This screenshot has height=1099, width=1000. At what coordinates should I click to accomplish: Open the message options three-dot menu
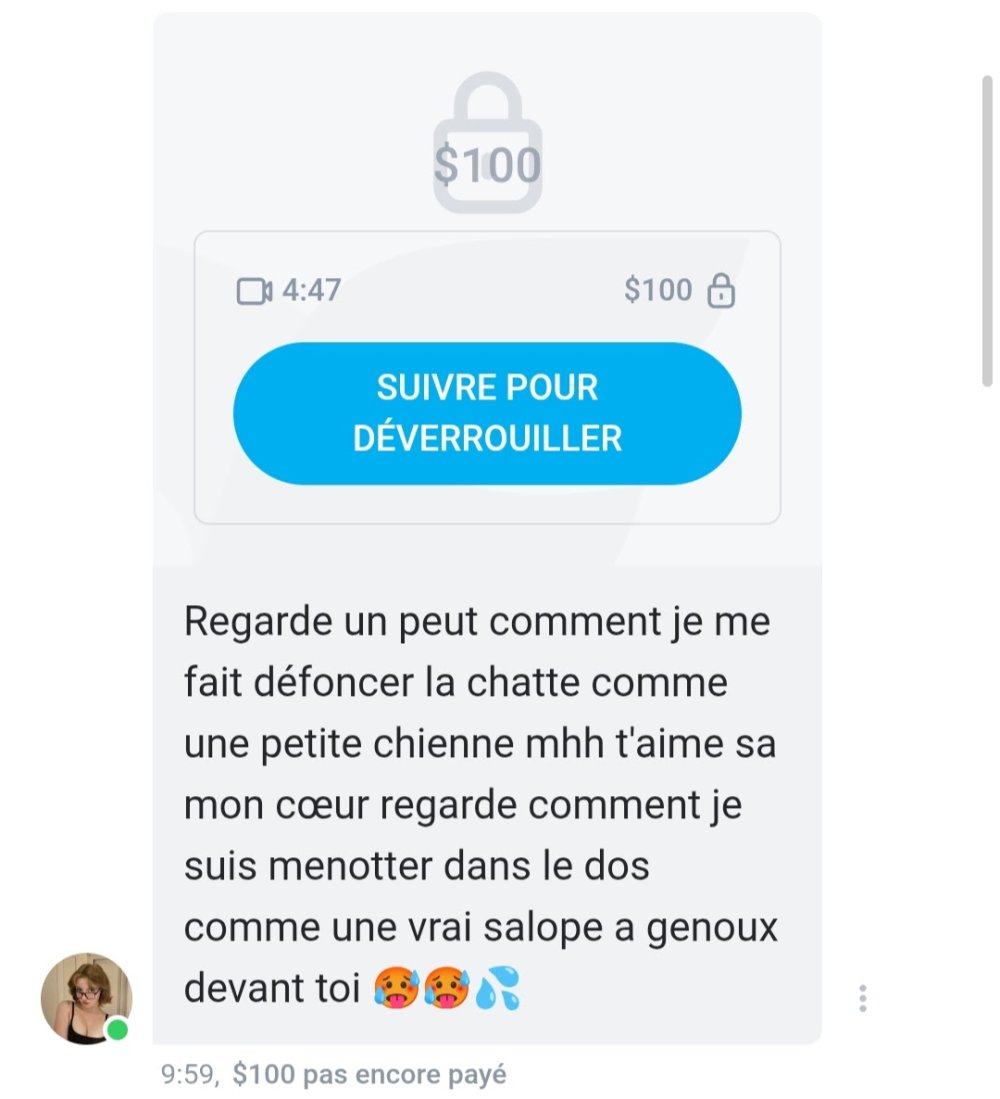coord(862,998)
